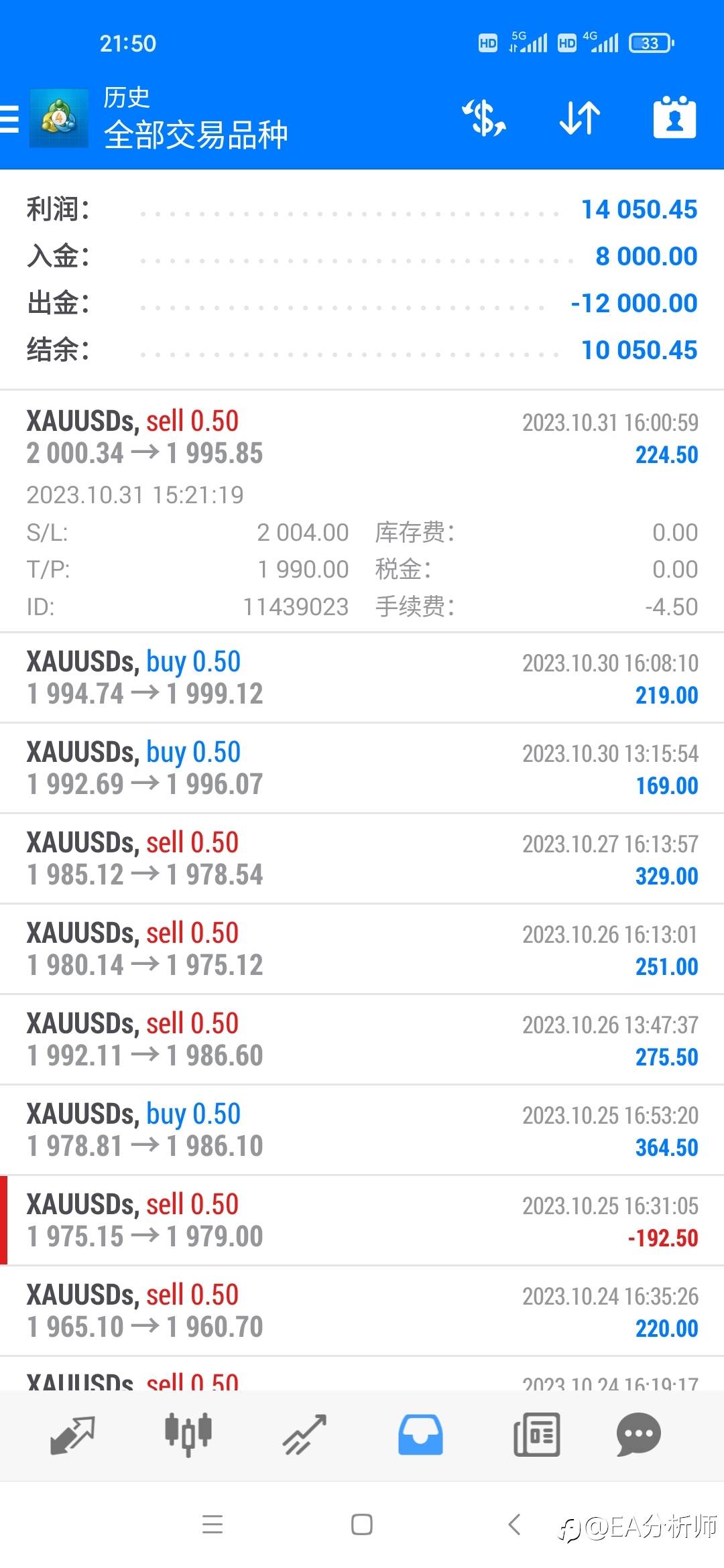The height and width of the screenshot is (1568, 724).
Task: Expand the sell trade with profit 275.50
Action: (362, 1039)
